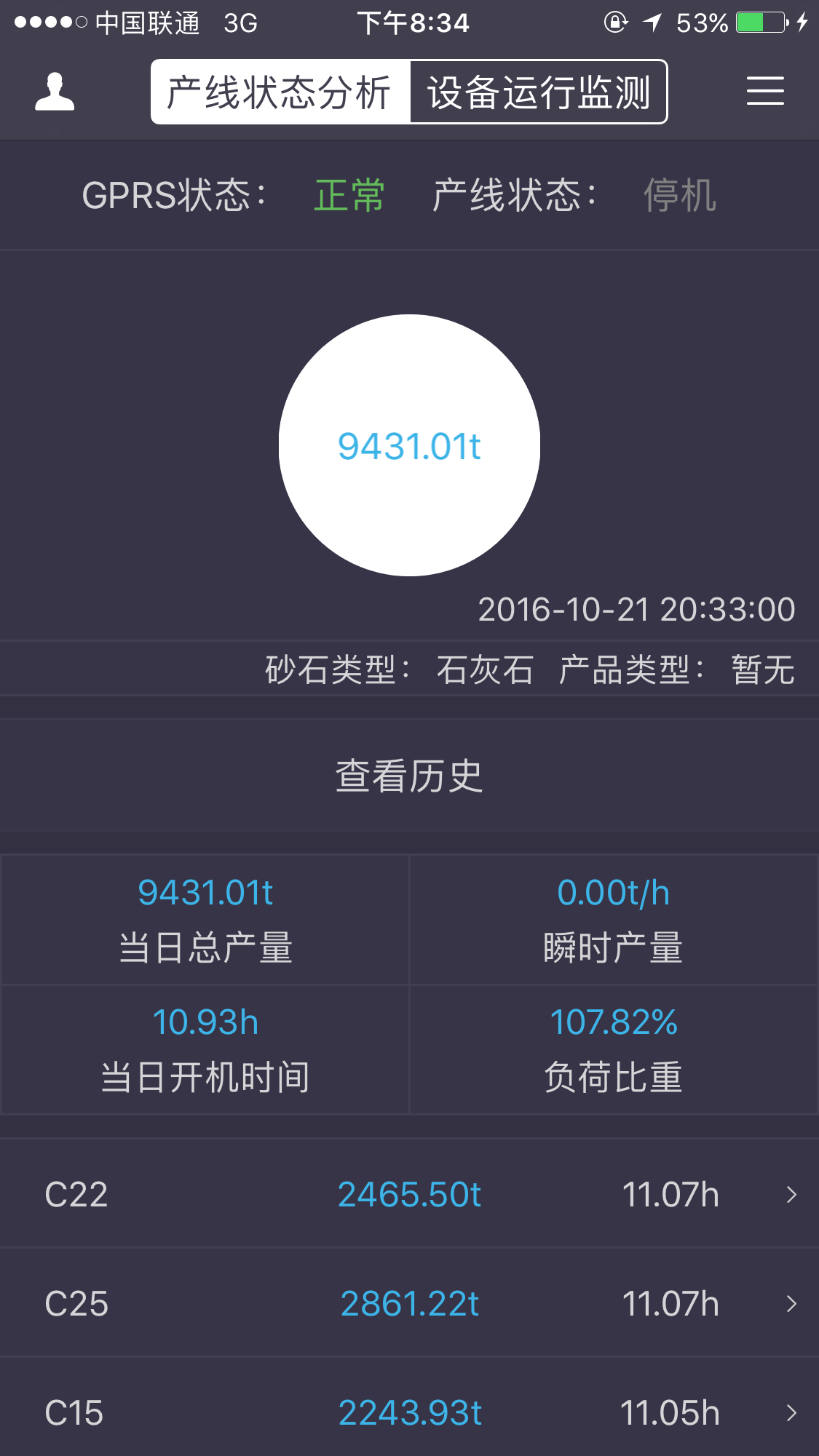The height and width of the screenshot is (1456, 819).
Task: Select the 产线状态分析 tab
Action: click(x=280, y=92)
